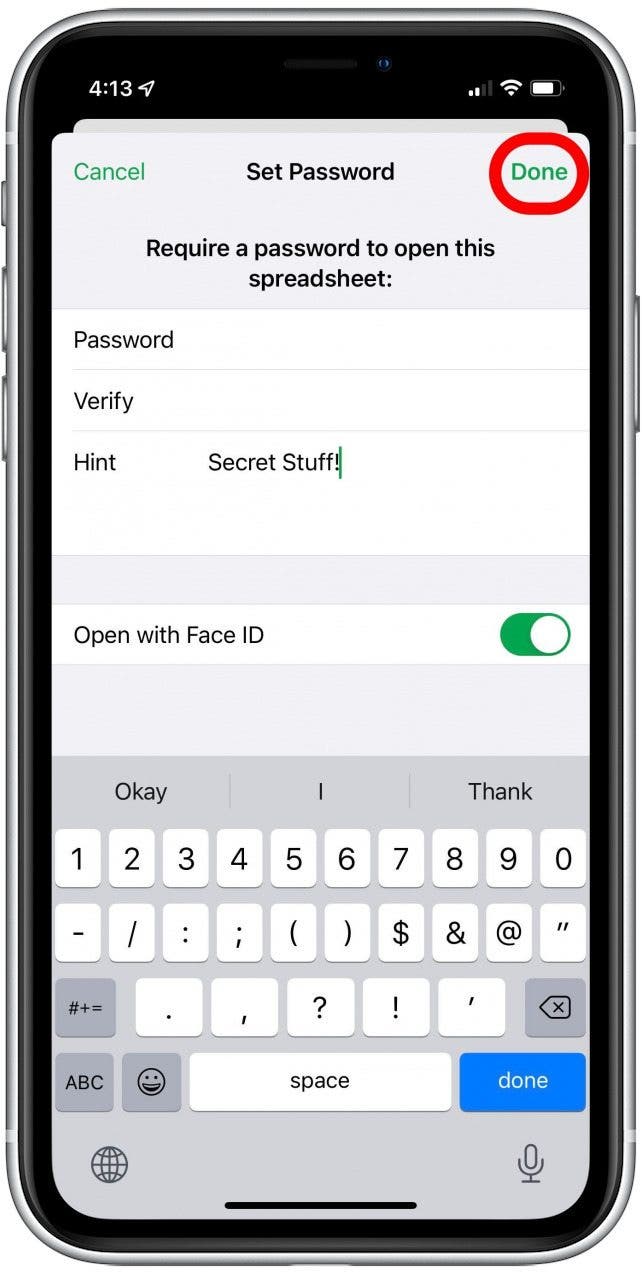Edit the Hint field text
This screenshot has height=1274, width=642.
point(320,462)
